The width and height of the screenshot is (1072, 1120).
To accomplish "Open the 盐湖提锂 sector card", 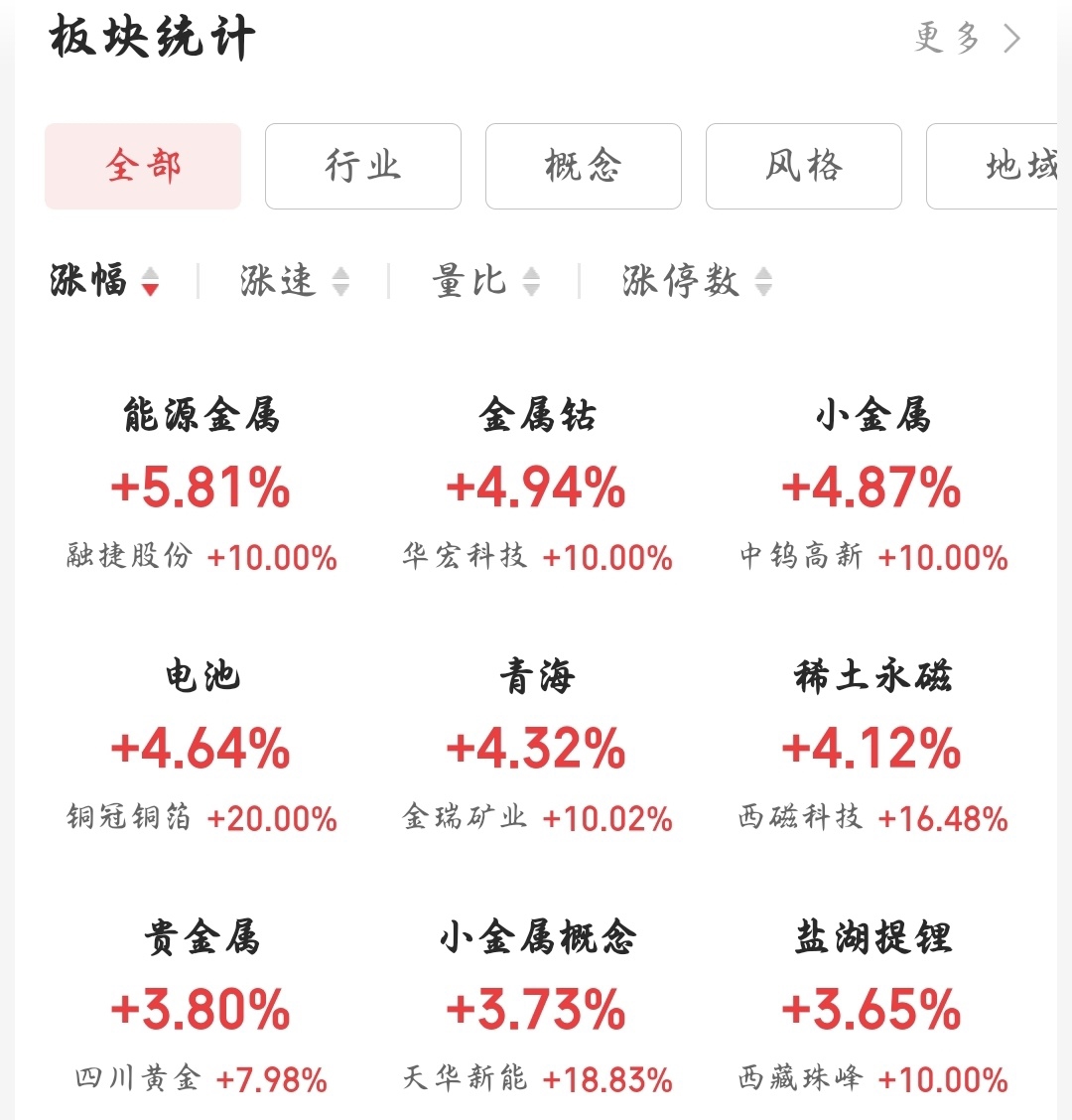I will click(x=872, y=1009).
